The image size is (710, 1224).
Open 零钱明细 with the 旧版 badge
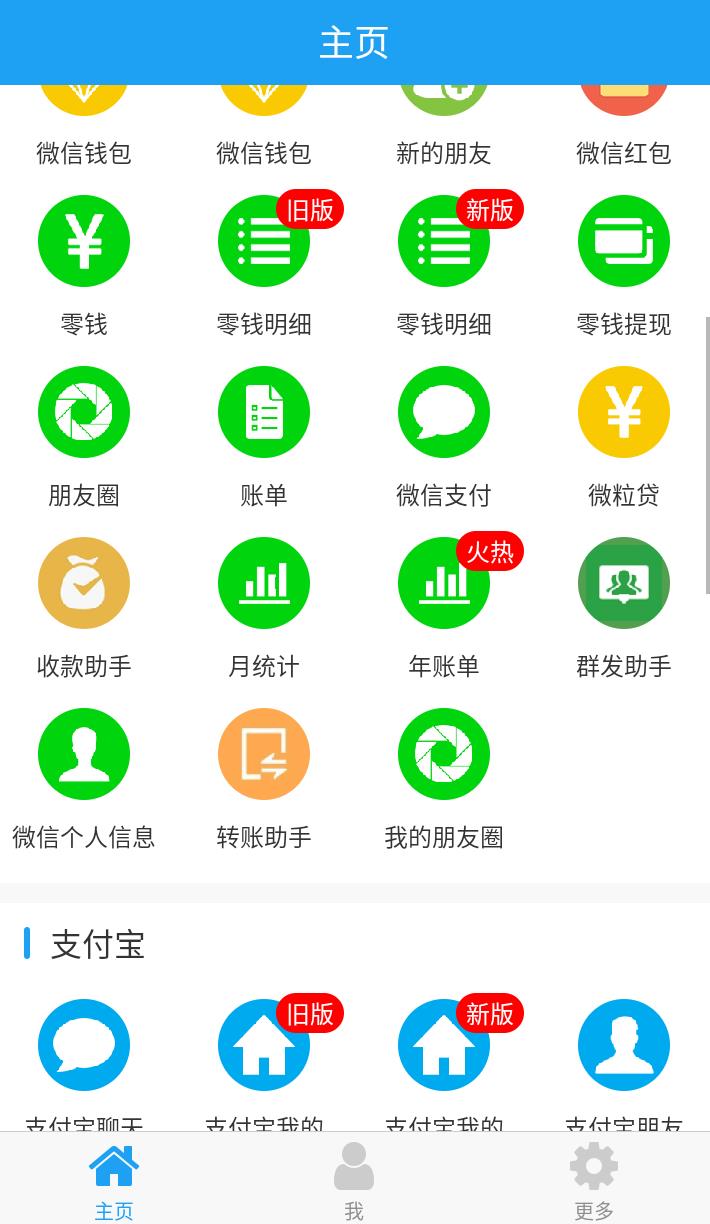click(x=264, y=242)
